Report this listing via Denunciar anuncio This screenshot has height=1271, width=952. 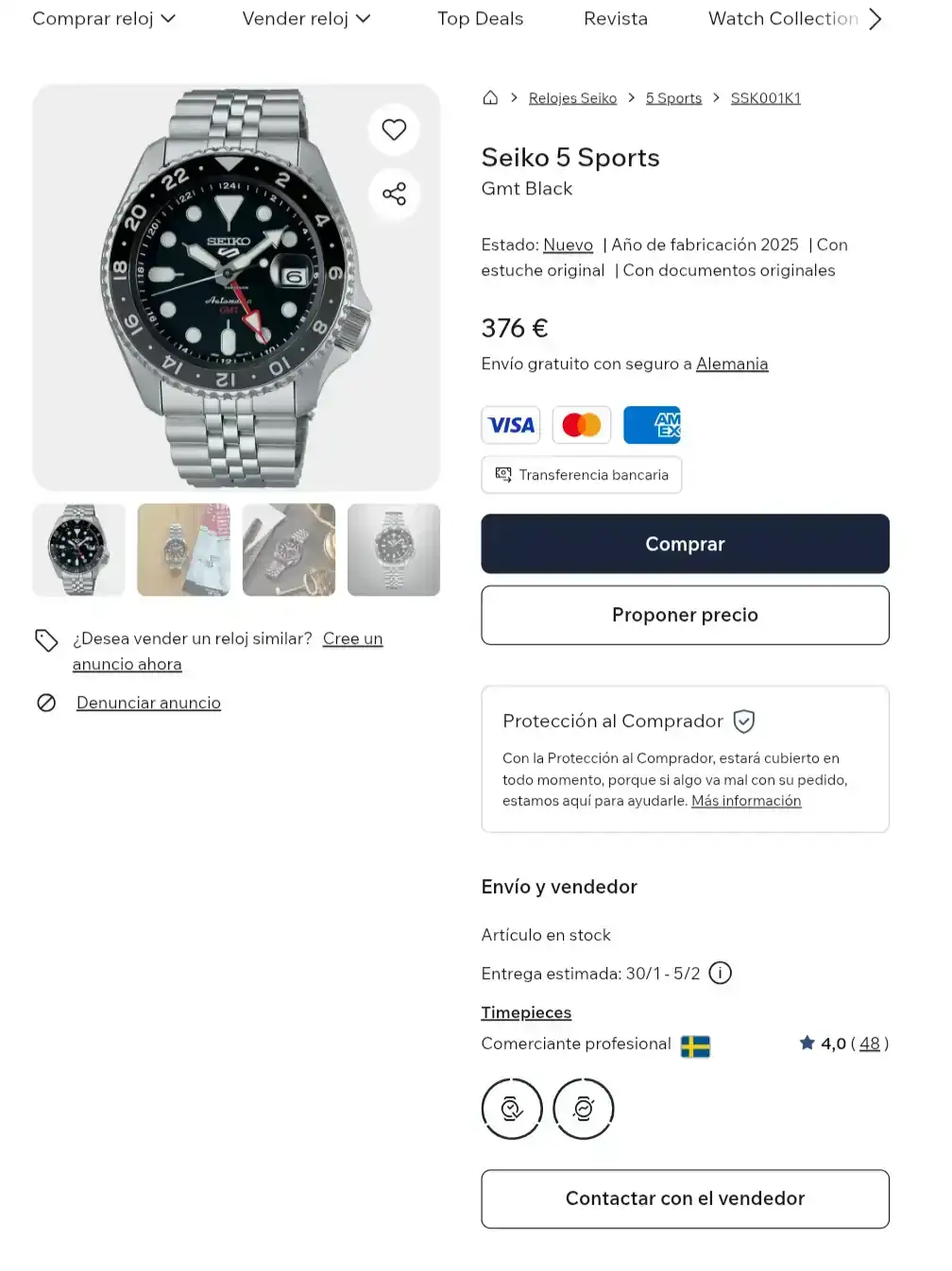point(148,703)
